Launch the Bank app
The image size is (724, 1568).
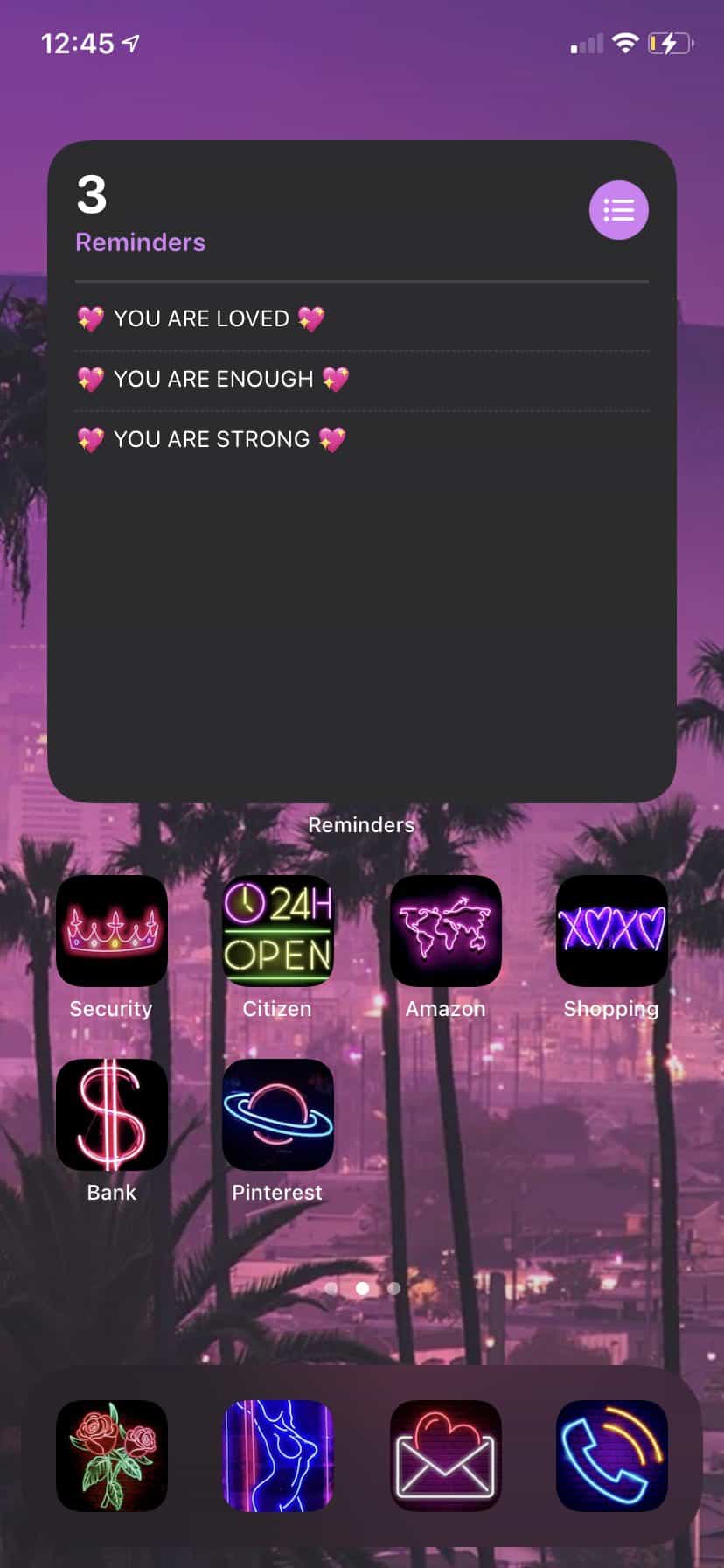point(111,1115)
